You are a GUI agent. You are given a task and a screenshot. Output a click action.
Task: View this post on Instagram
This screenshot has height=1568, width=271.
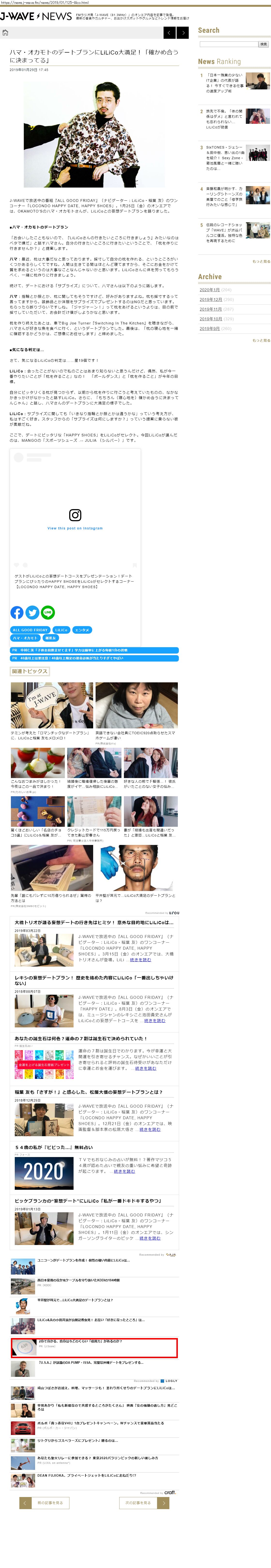point(75,528)
